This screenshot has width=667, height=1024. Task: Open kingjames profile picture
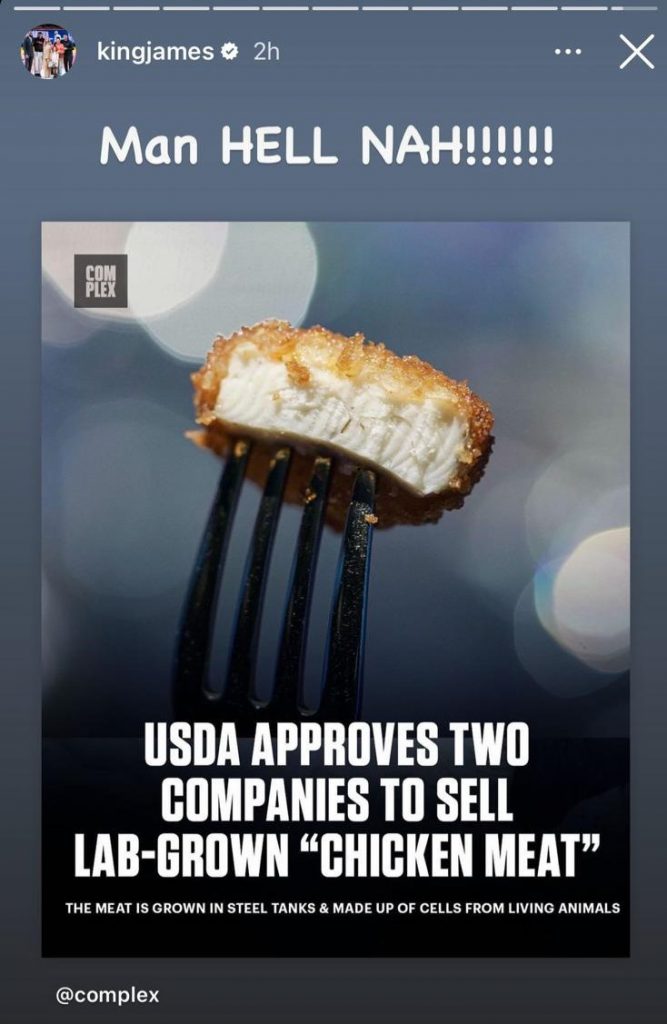pyautogui.click(x=48, y=52)
